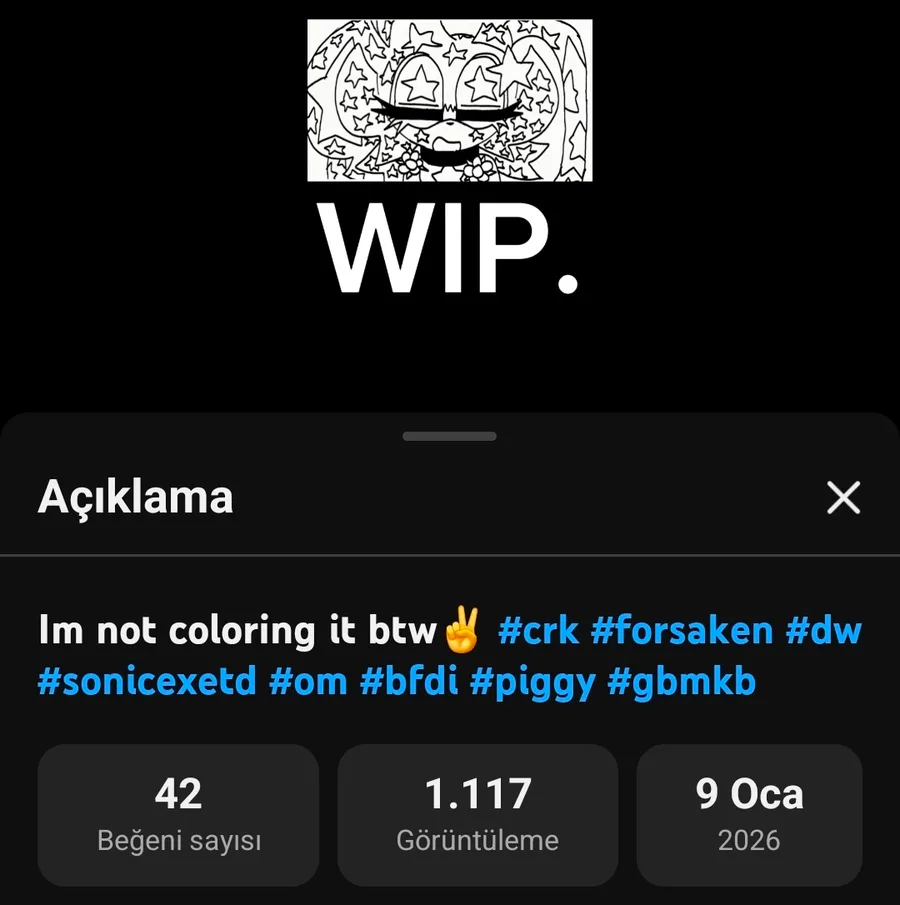This screenshot has width=900, height=905.
Task: Open the #gbmkb hashtag
Action: (x=681, y=683)
